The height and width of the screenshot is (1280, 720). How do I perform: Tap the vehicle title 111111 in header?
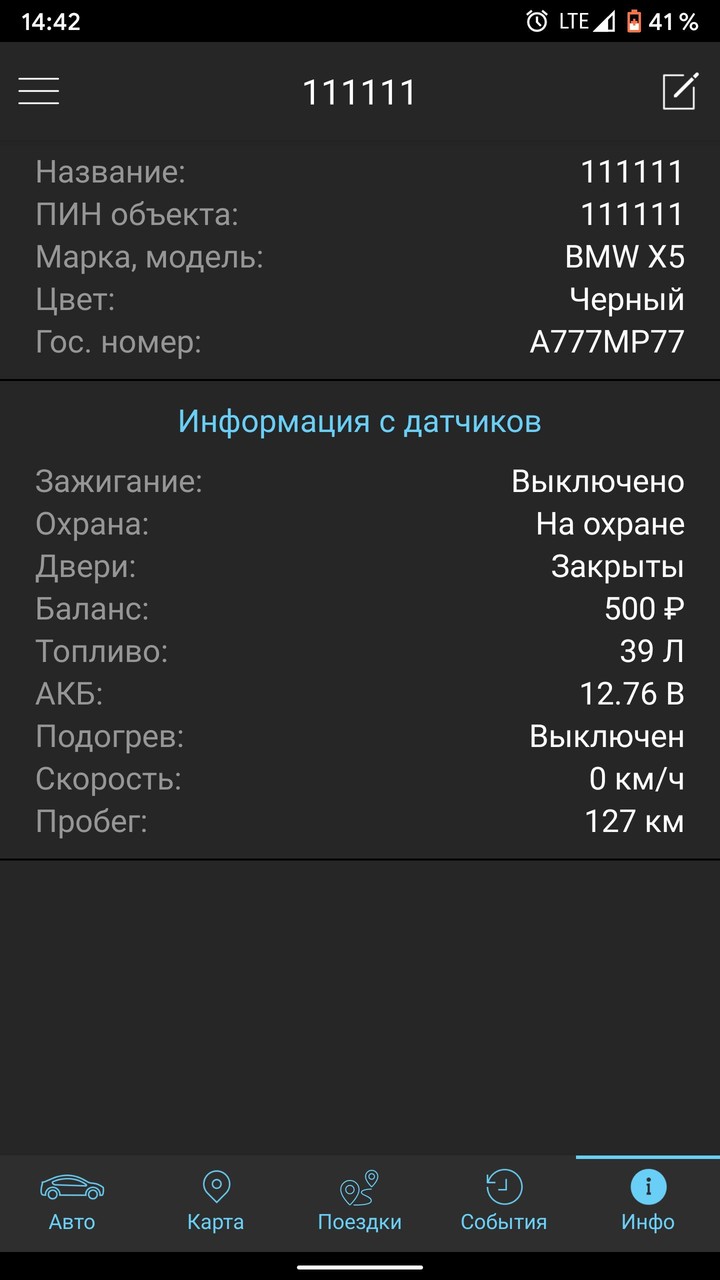pos(360,91)
